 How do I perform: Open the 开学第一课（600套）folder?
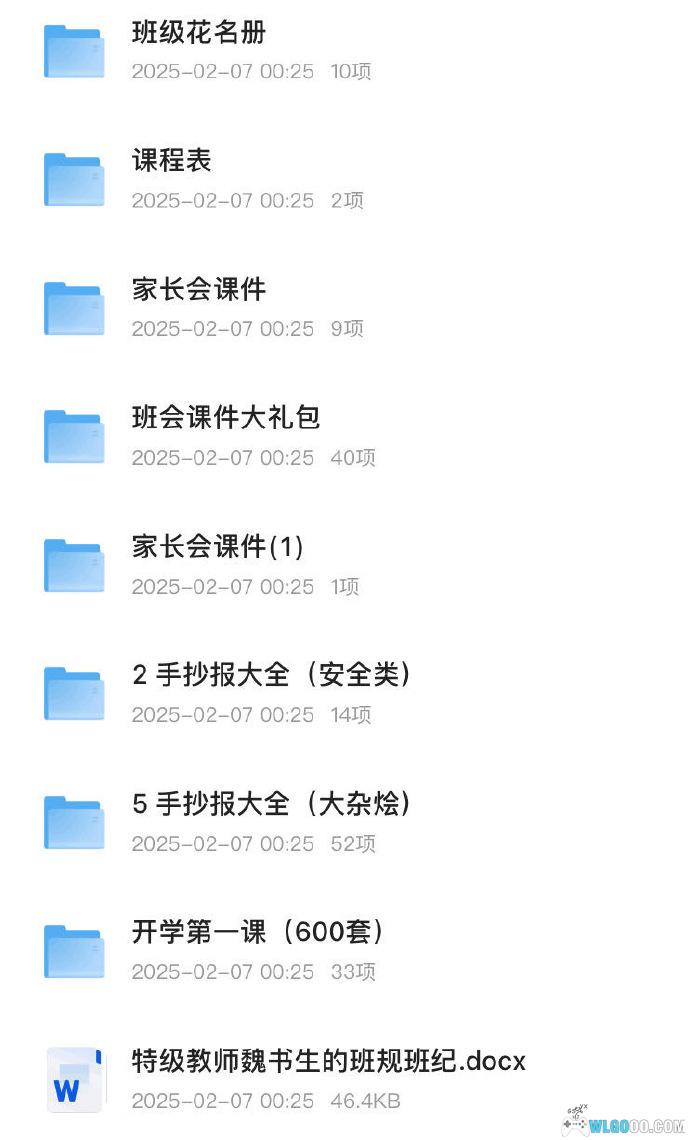(x=258, y=932)
